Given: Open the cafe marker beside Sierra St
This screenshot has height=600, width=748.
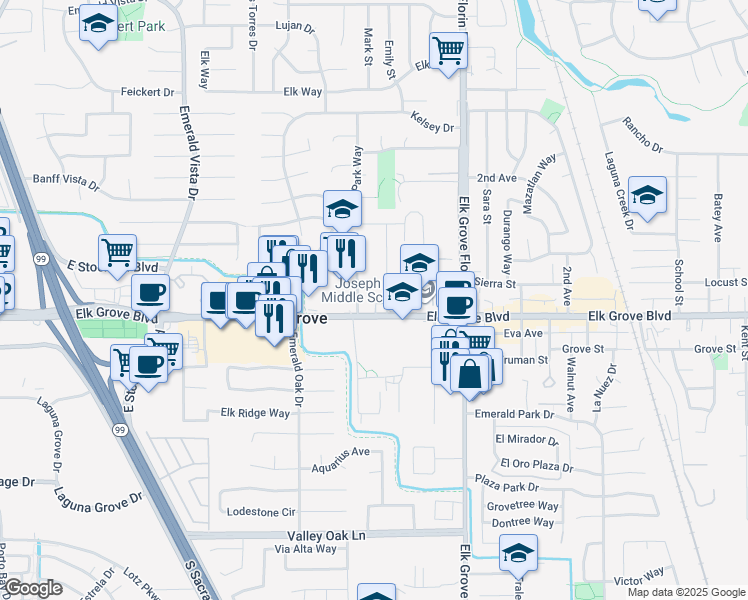Looking at the screenshot, I should (x=457, y=304).
